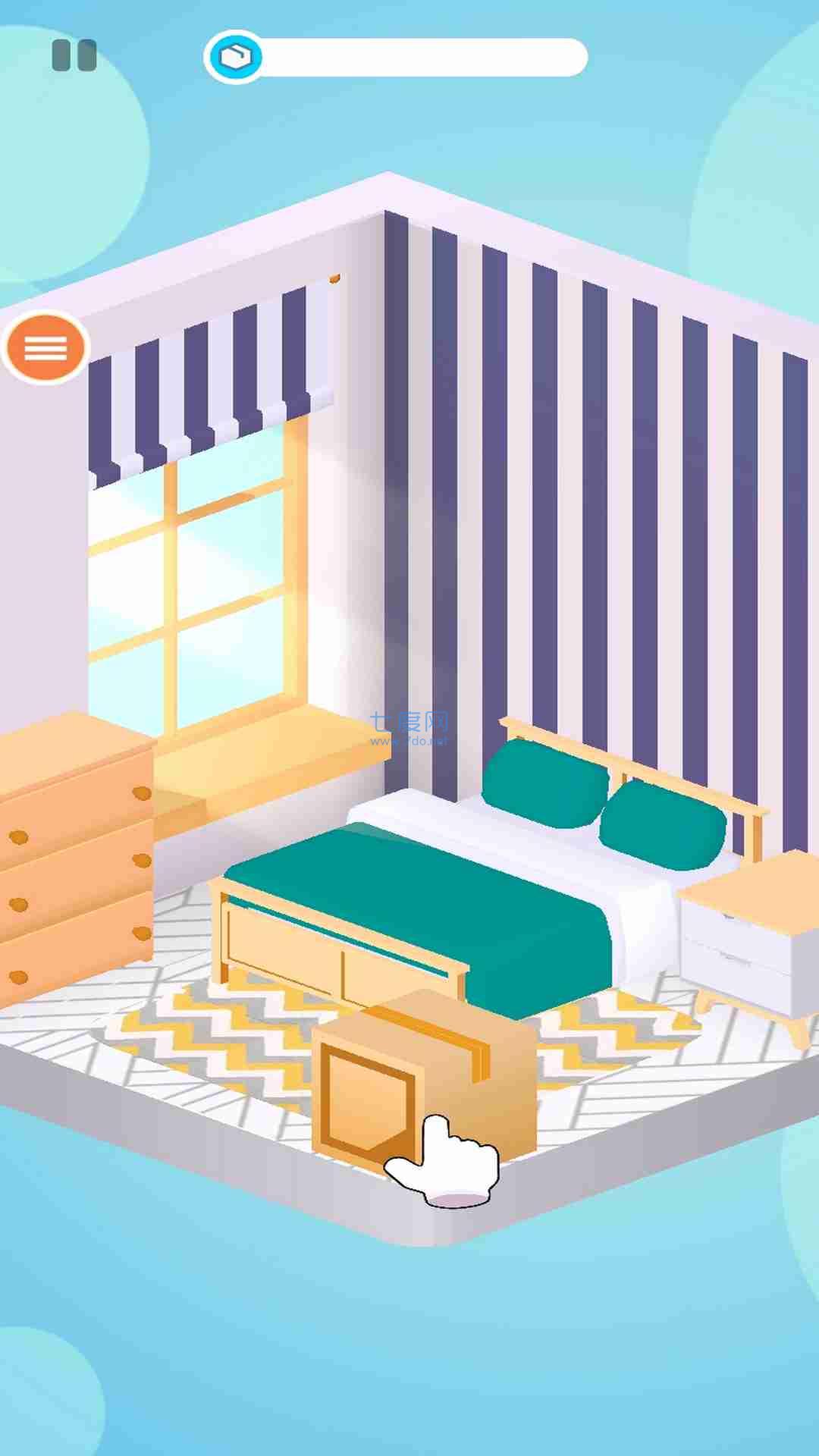
Task: Pause the game
Action: click(74, 55)
